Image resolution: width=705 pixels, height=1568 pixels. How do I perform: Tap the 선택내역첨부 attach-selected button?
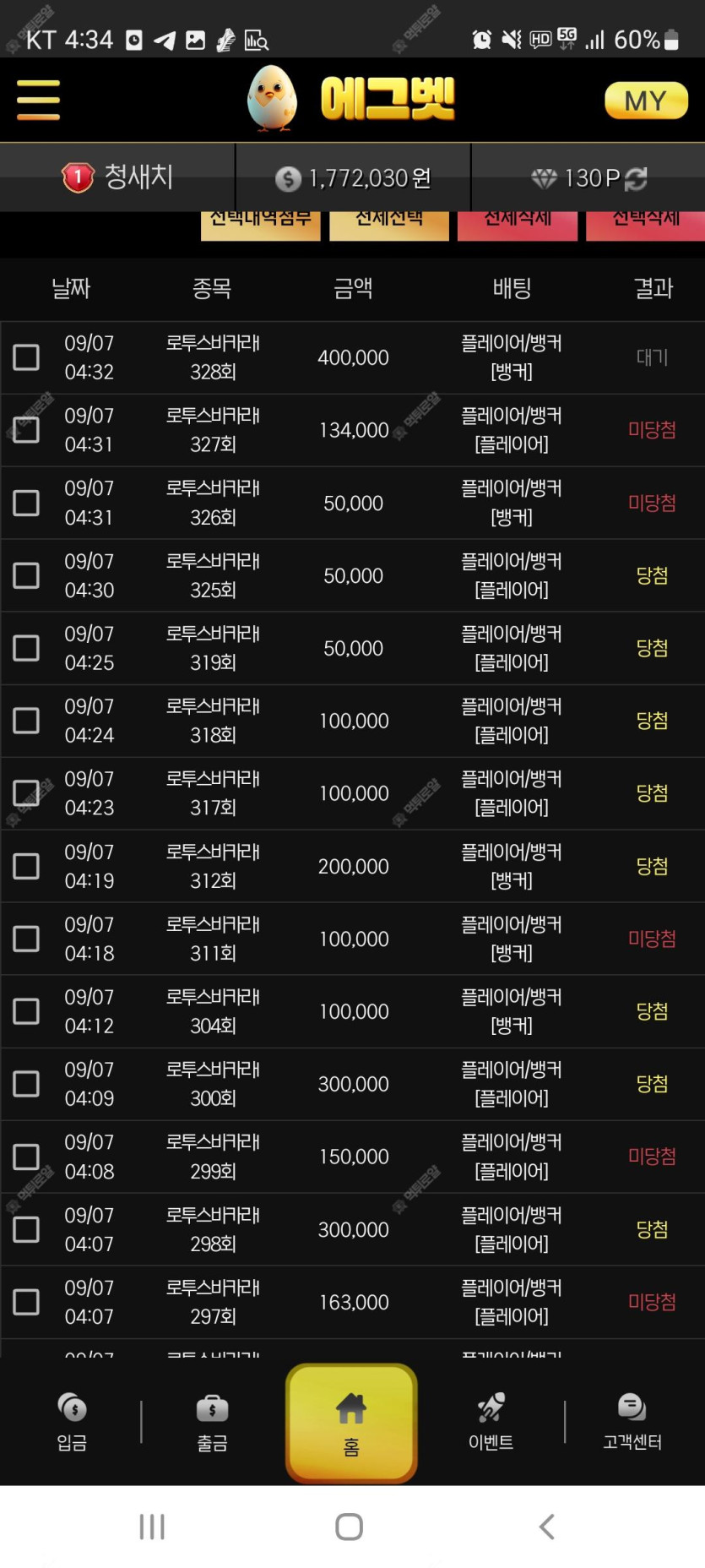[x=260, y=223]
